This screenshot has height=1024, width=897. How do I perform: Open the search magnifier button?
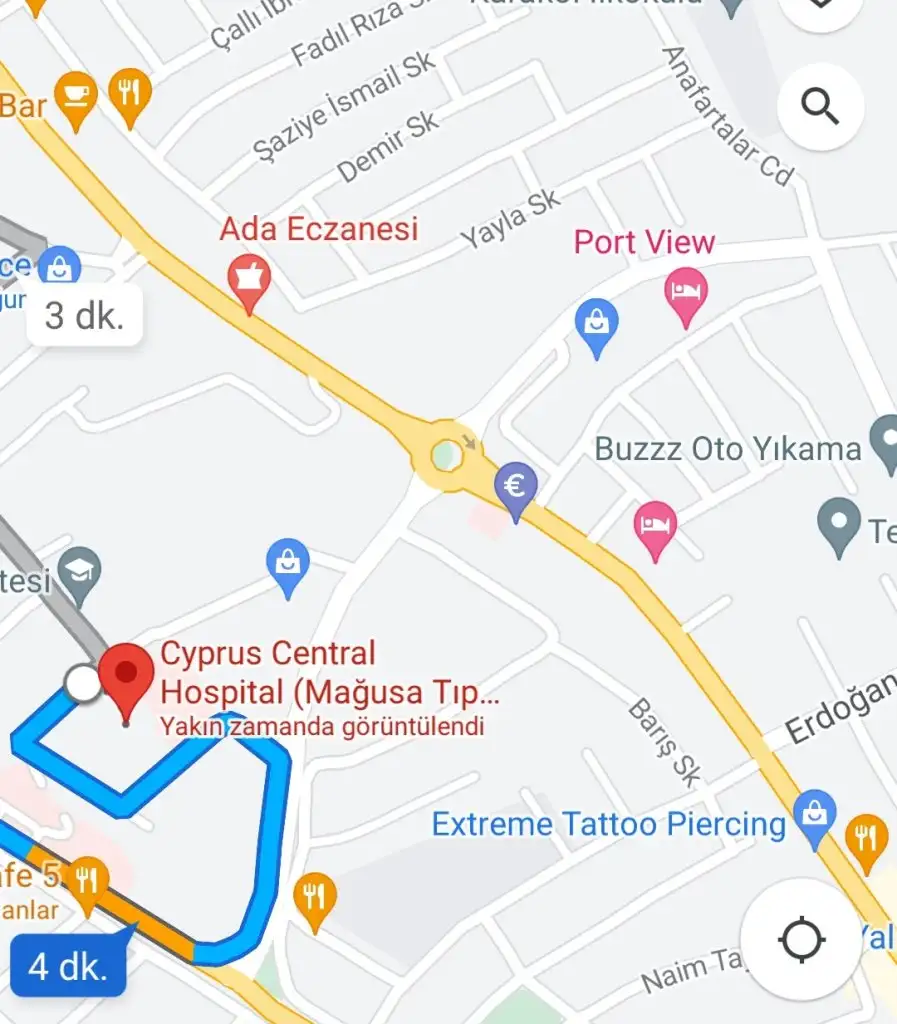point(820,105)
